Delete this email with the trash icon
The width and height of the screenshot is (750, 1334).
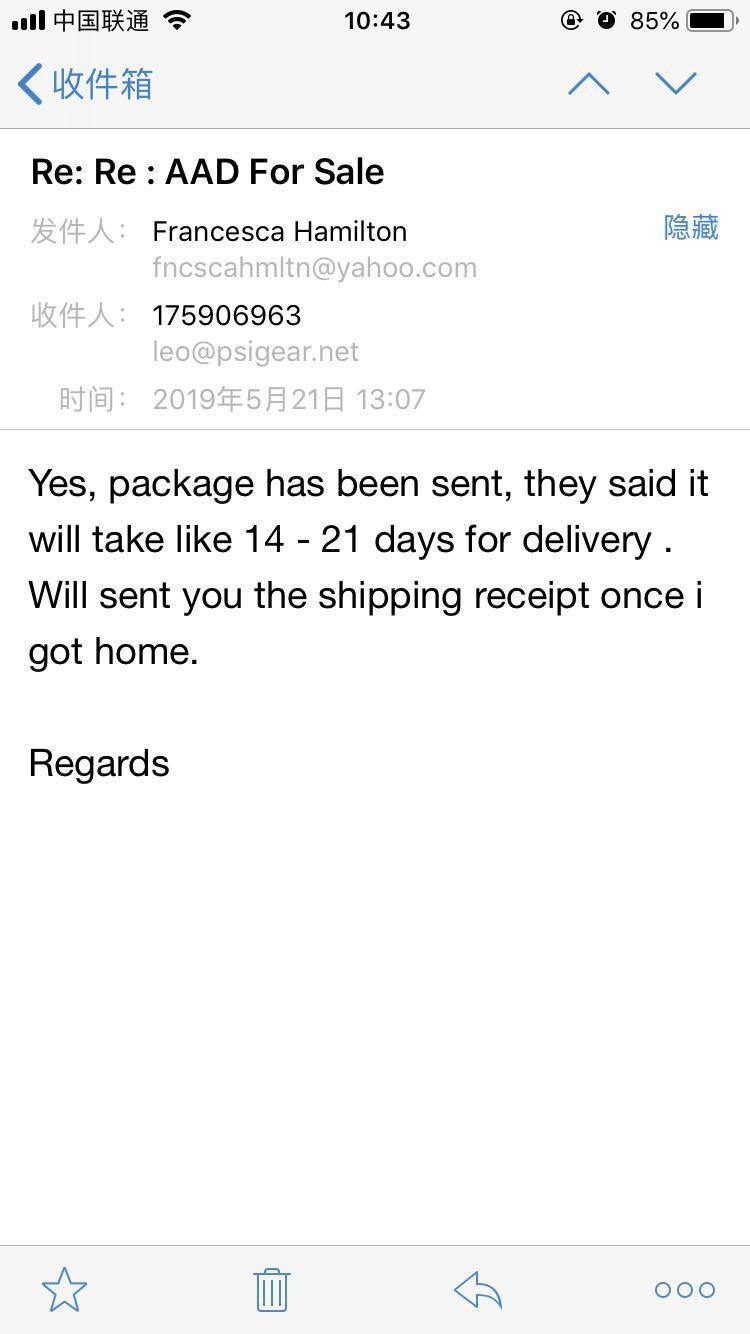click(271, 1289)
